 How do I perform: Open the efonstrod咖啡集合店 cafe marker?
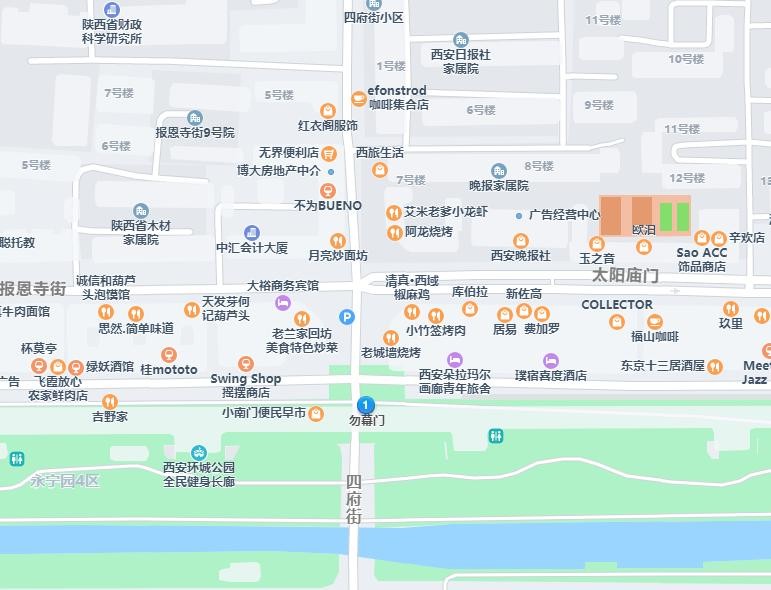point(359,97)
